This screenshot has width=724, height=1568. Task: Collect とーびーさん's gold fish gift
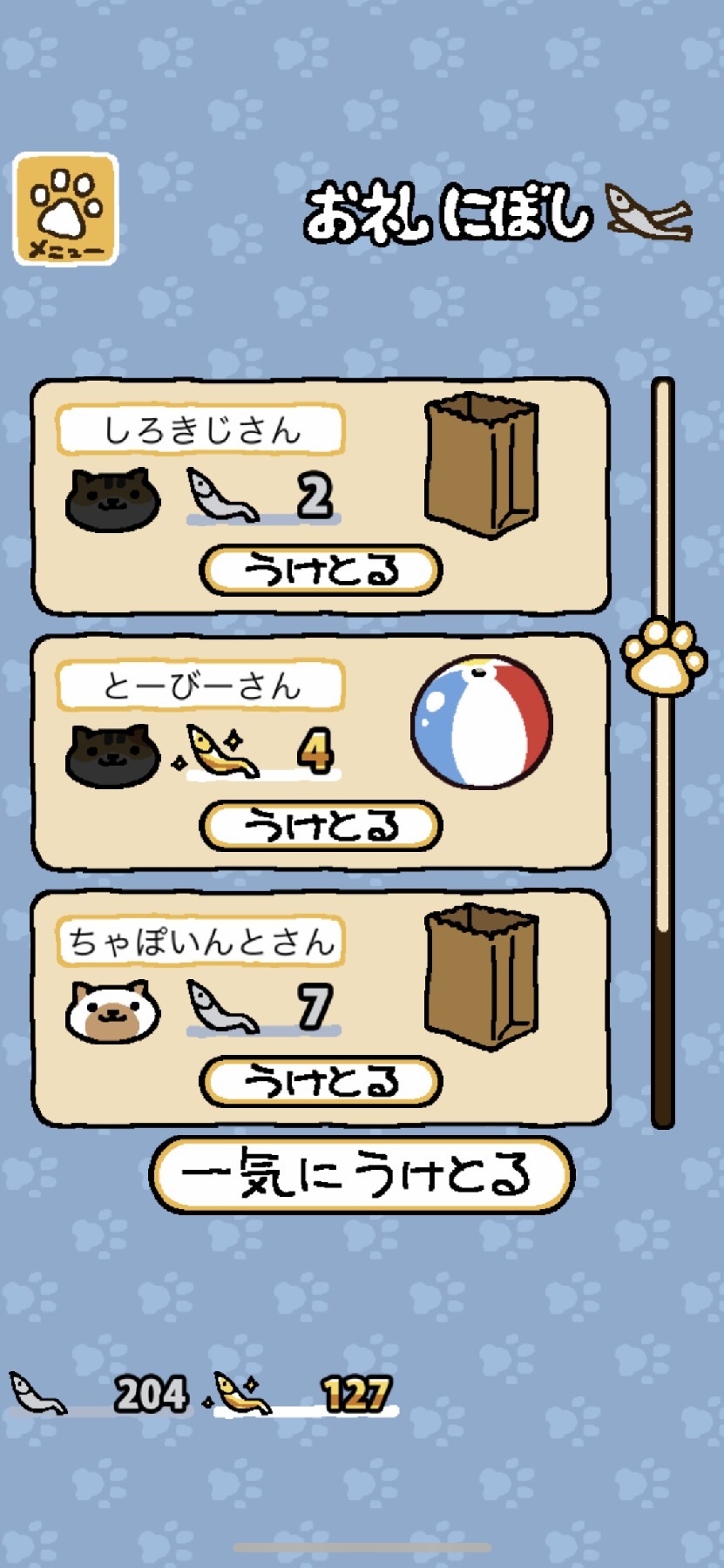(321, 826)
